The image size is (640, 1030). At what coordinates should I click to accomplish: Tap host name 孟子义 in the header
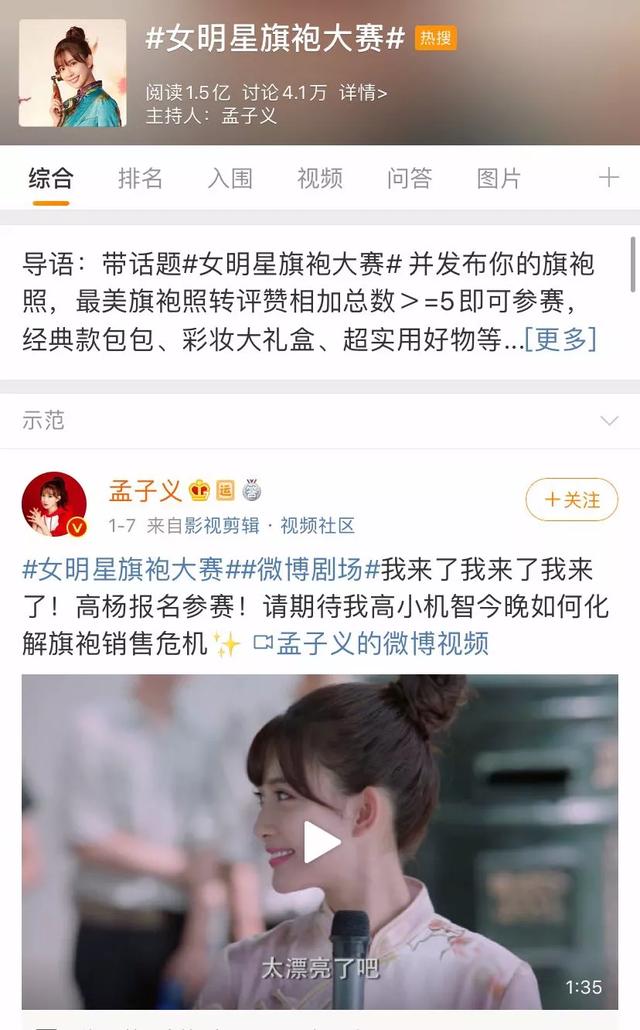click(249, 116)
